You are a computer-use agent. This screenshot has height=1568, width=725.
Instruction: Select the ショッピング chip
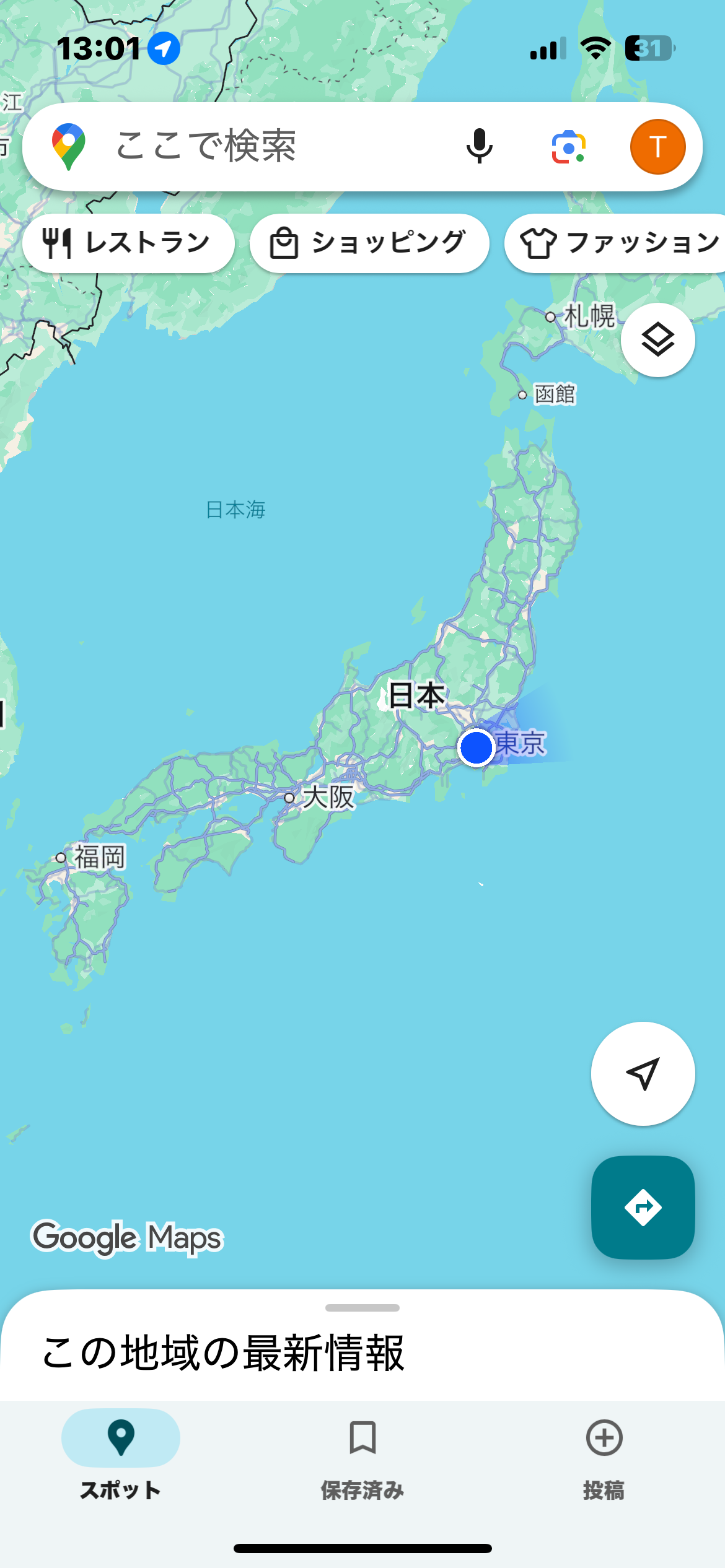pyautogui.click(x=369, y=243)
